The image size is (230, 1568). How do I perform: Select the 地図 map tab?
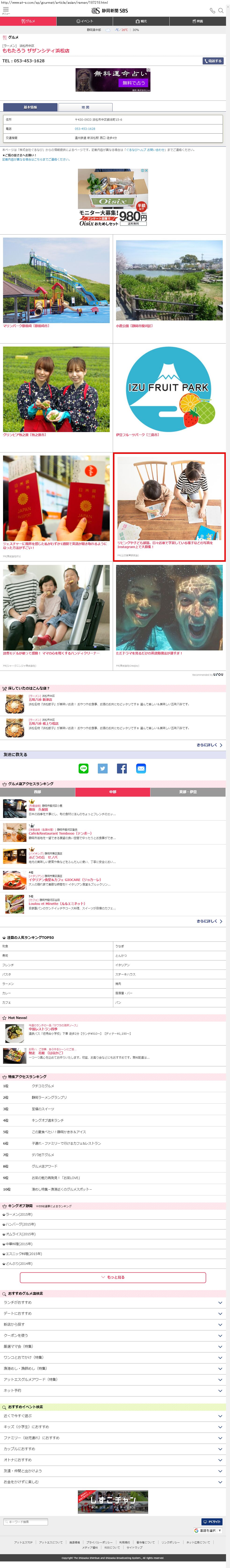coord(85,107)
